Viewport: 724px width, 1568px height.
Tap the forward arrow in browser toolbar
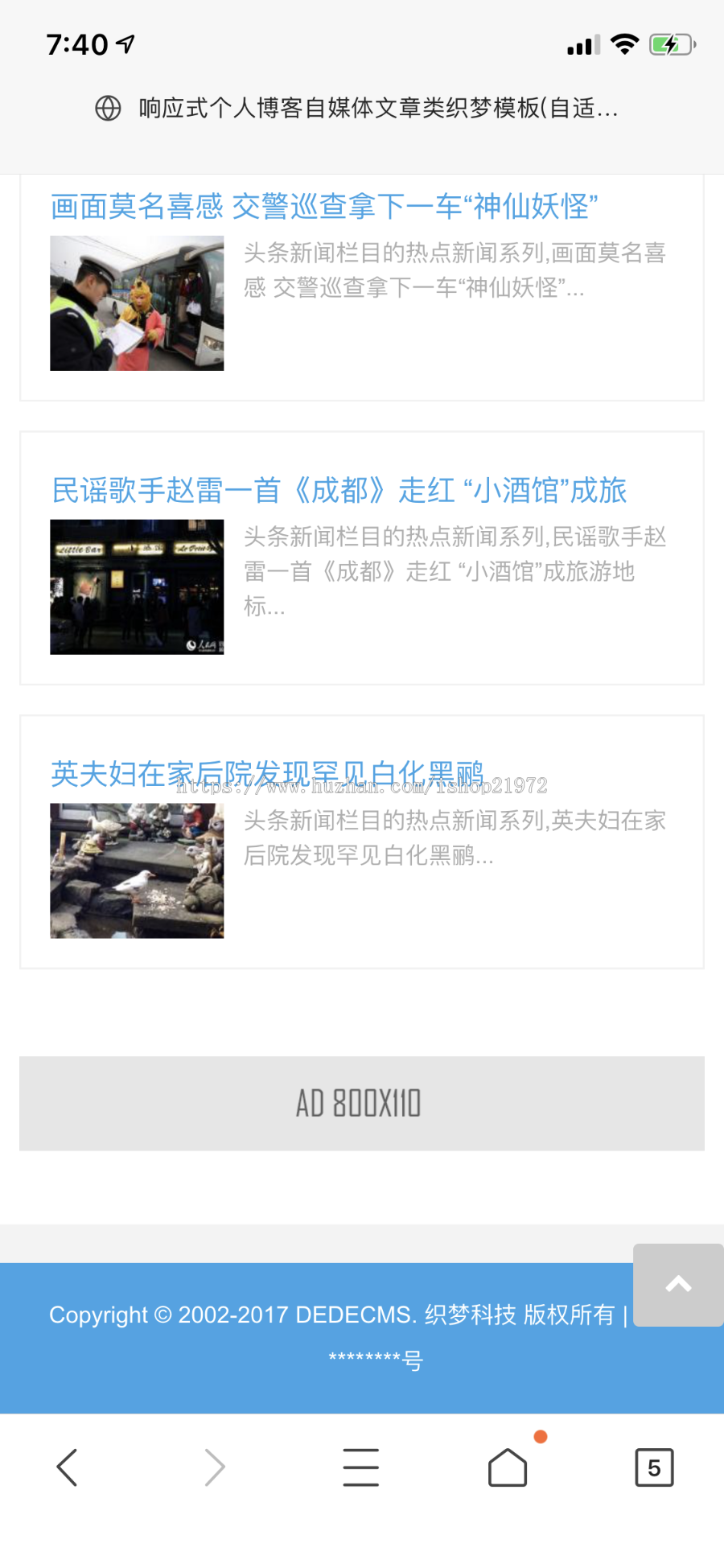coord(214,1467)
